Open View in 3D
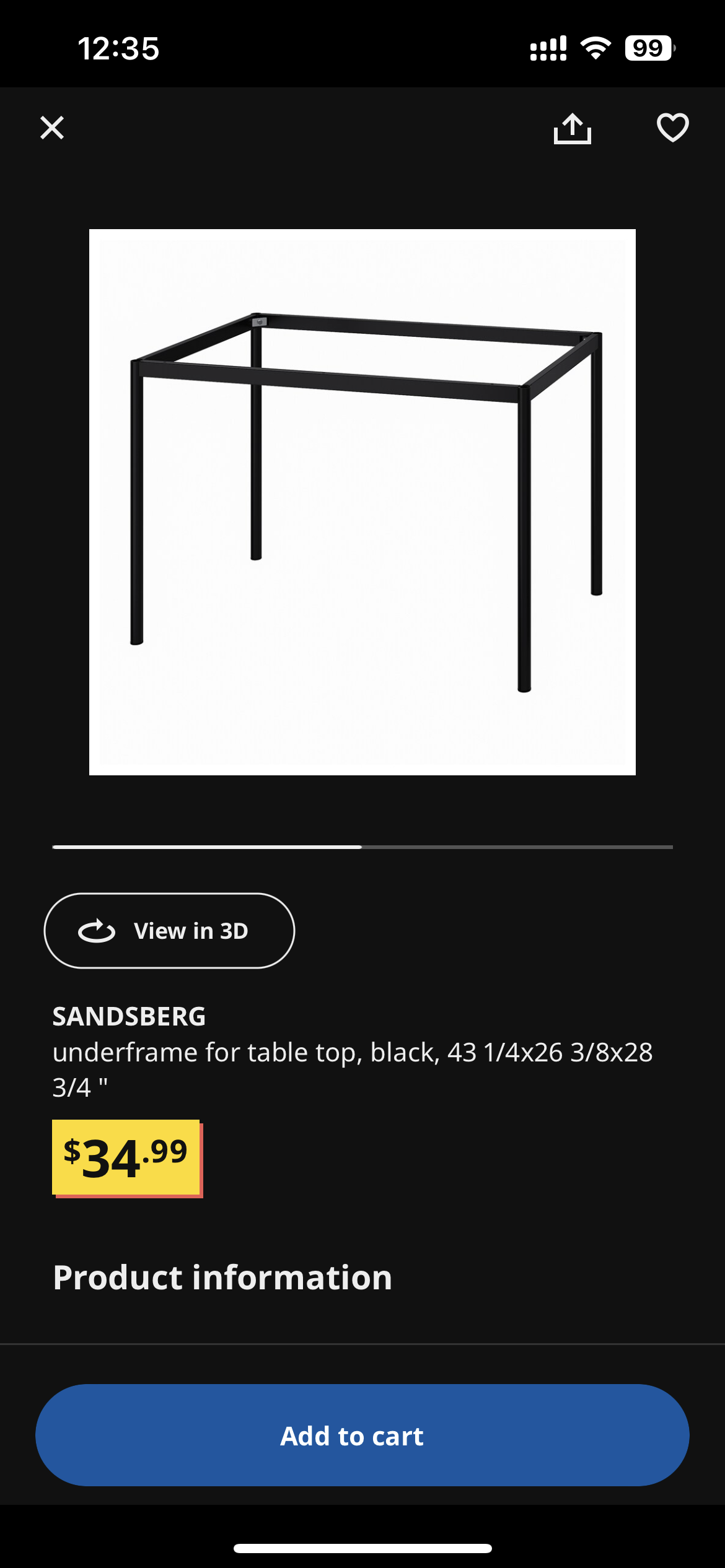725x1568 pixels. (x=169, y=930)
